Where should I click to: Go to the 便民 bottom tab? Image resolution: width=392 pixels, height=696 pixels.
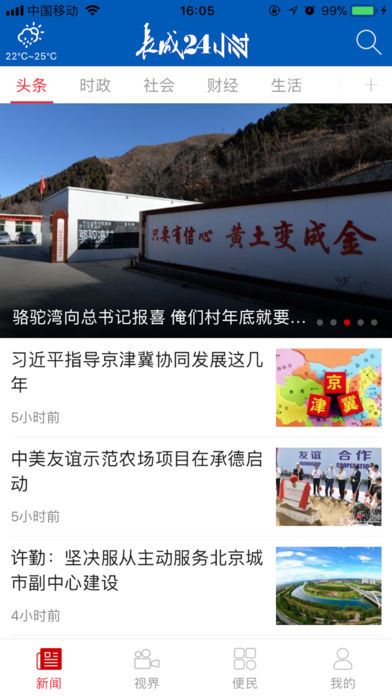245,668
